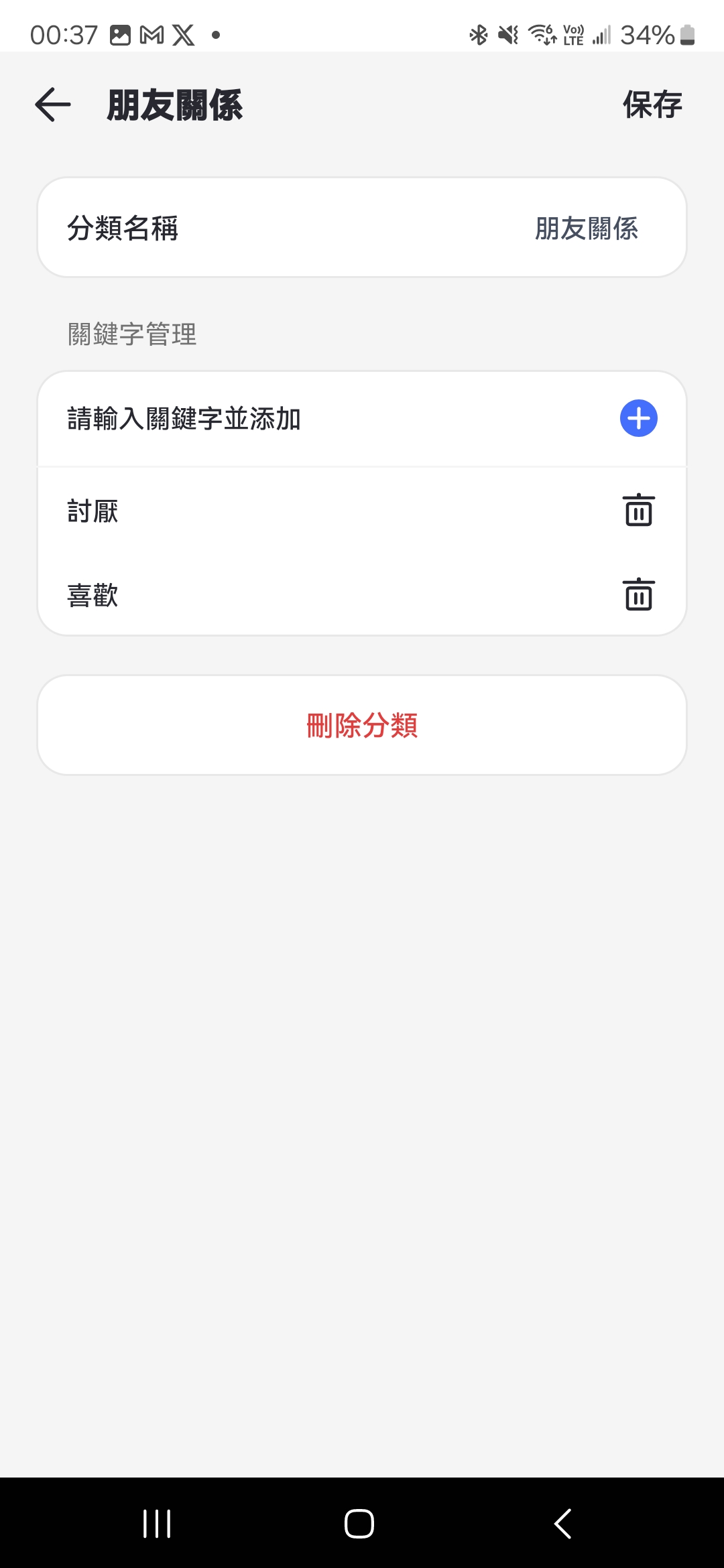Open the recent apps overview
Image resolution: width=724 pixels, height=1568 pixels.
(157, 1523)
